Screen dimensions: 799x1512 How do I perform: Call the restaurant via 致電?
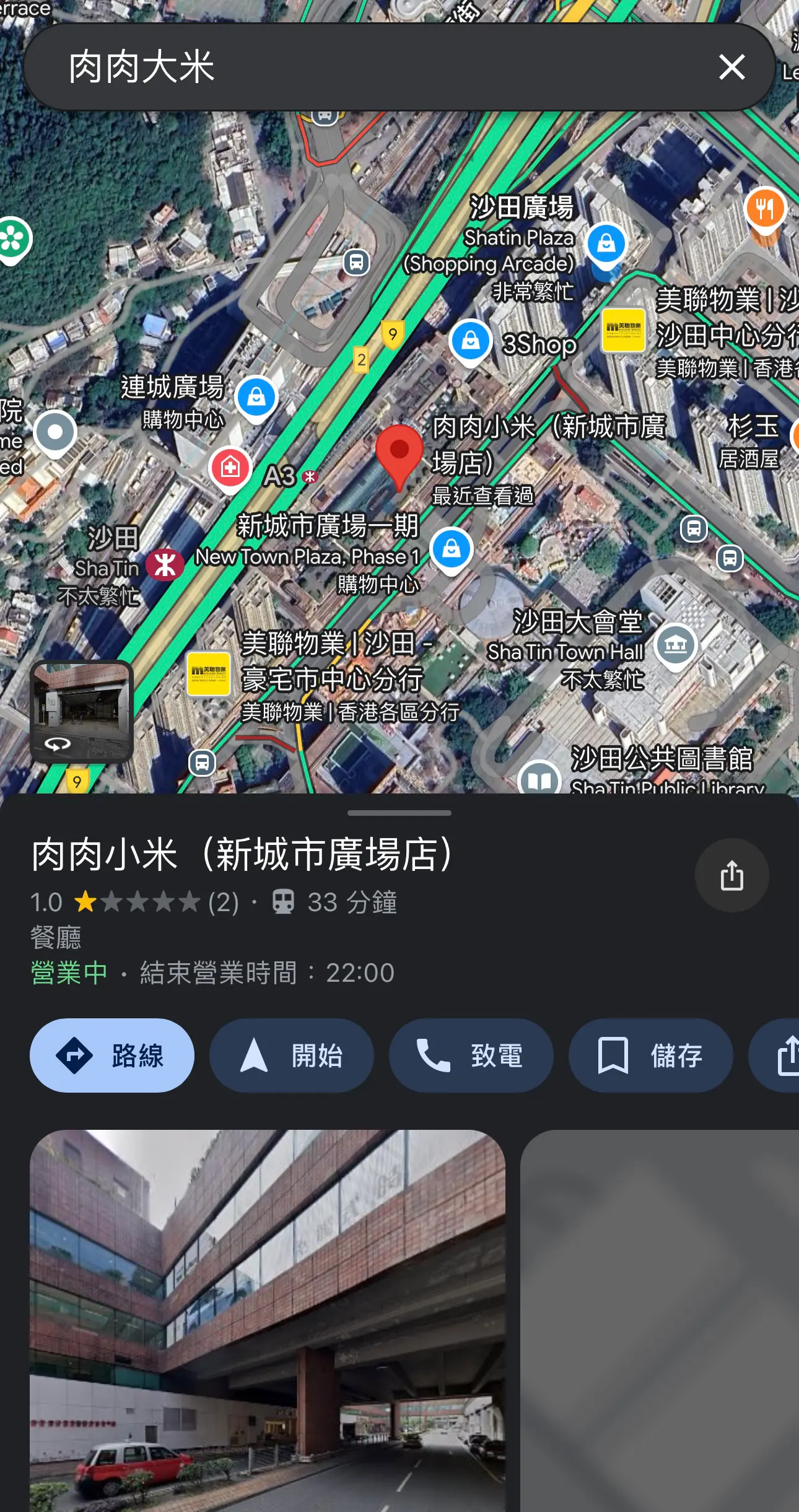click(471, 1055)
